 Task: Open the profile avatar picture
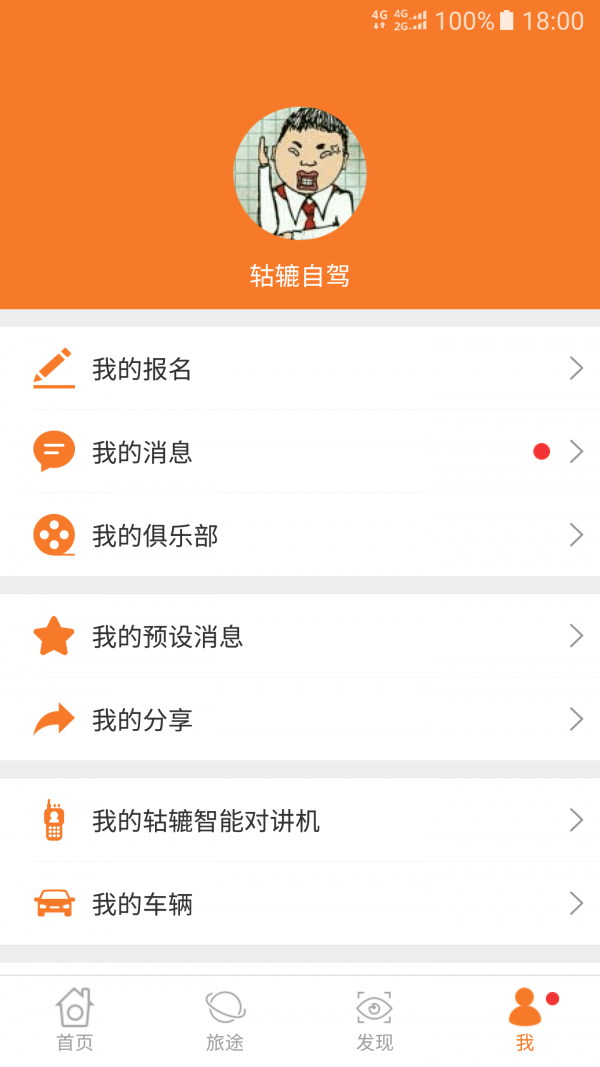click(x=300, y=173)
